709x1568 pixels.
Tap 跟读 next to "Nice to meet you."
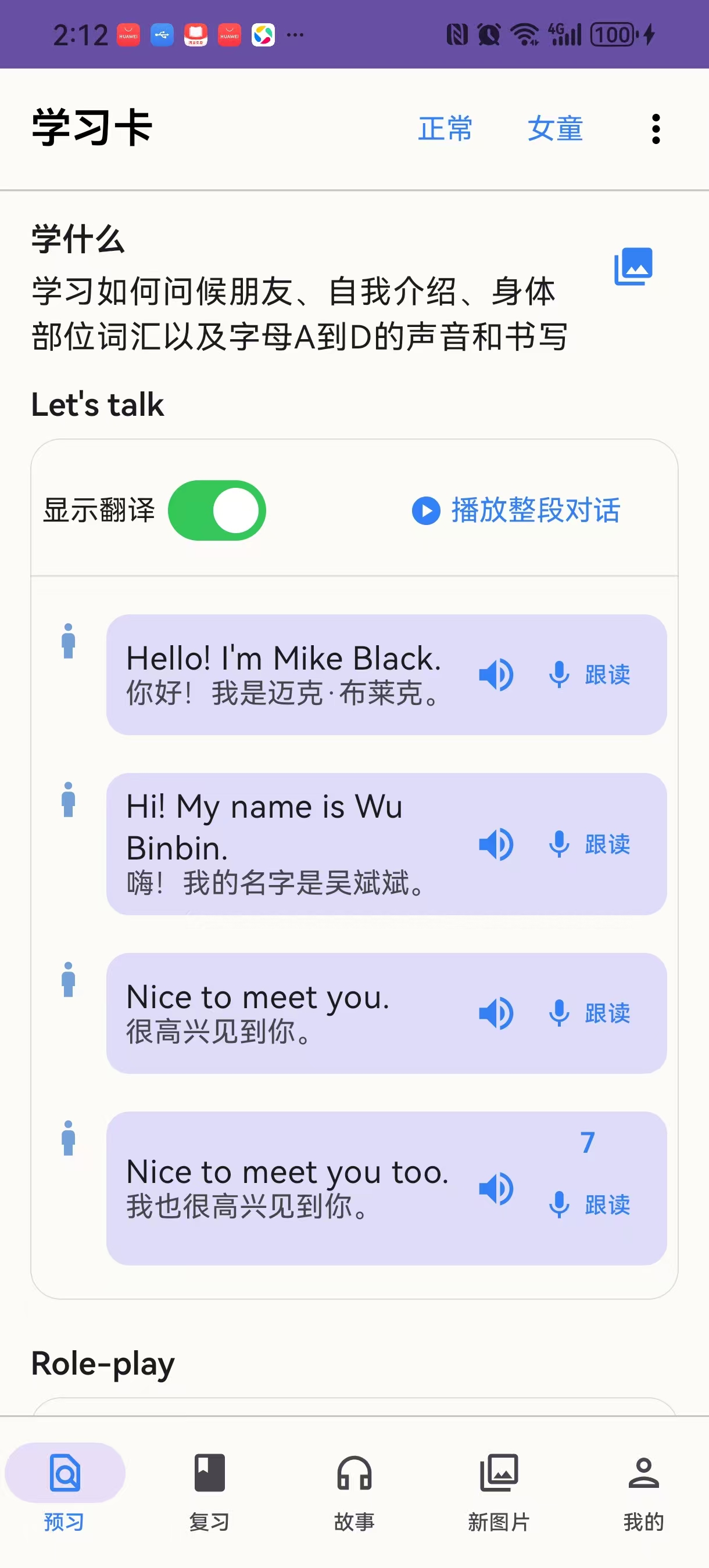pos(607,1013)
